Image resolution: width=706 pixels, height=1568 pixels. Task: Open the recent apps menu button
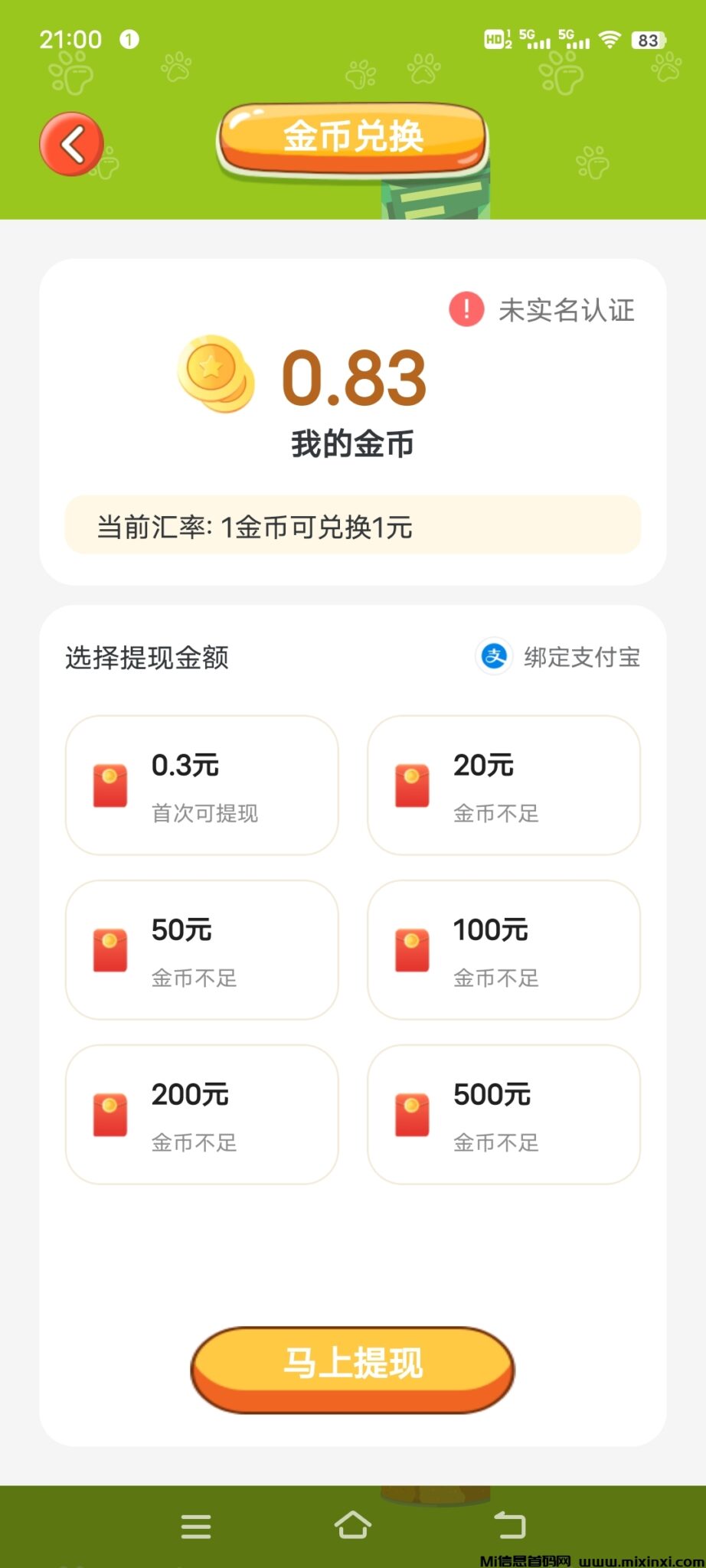(196, 1526)
